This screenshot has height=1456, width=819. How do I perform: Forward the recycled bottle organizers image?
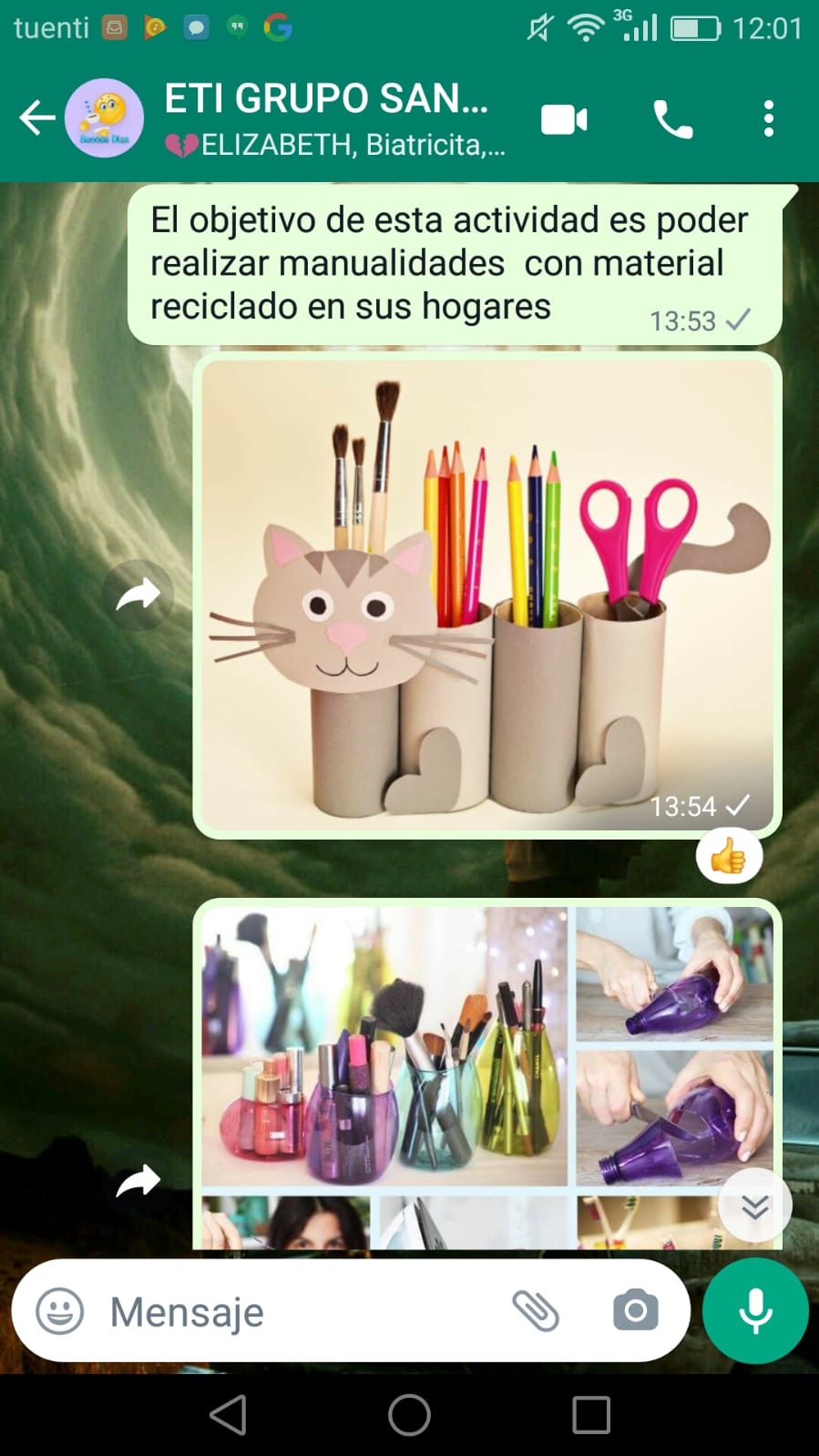point(138,1181)
